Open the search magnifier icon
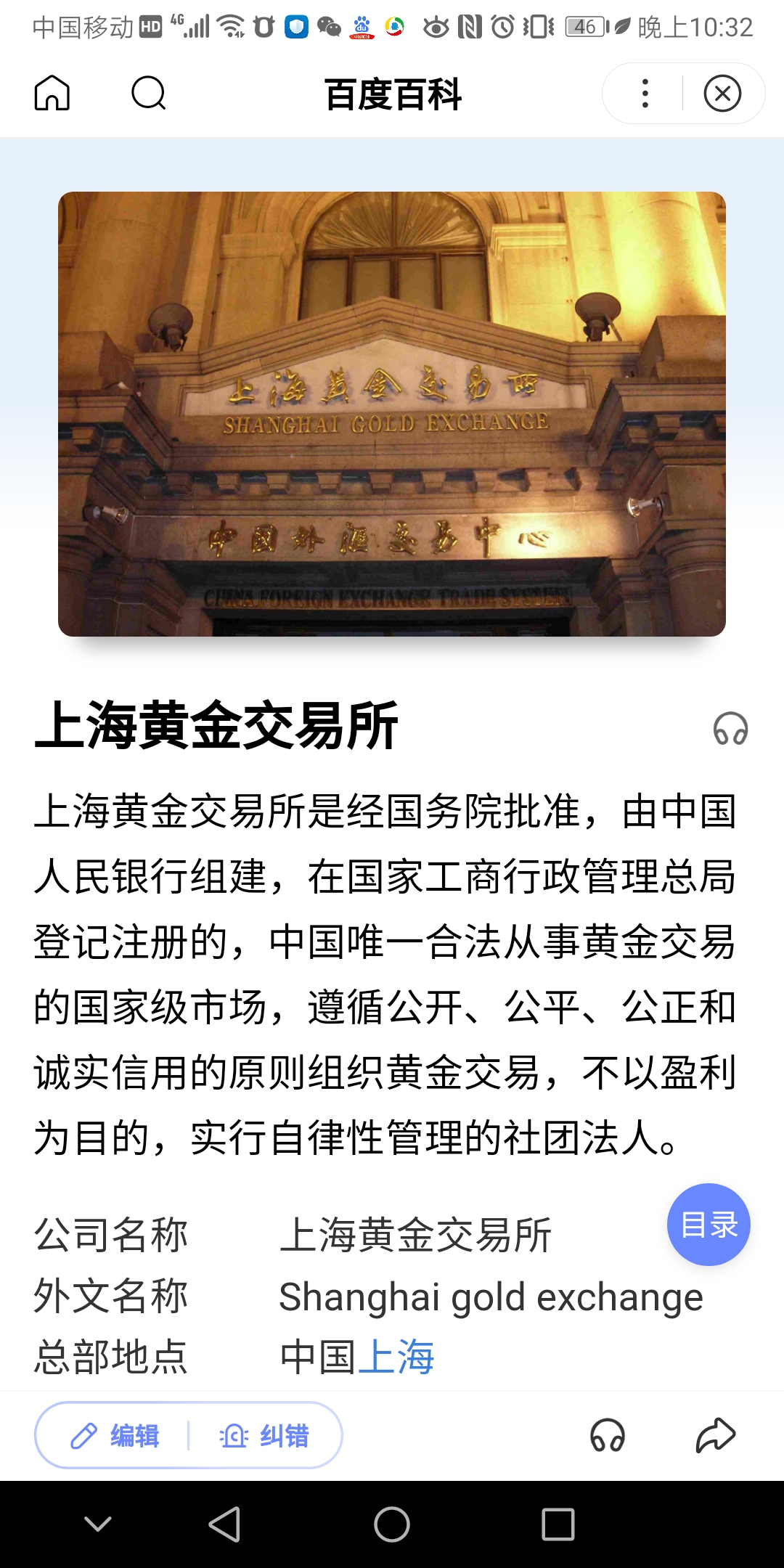 [x=149, y=93]
